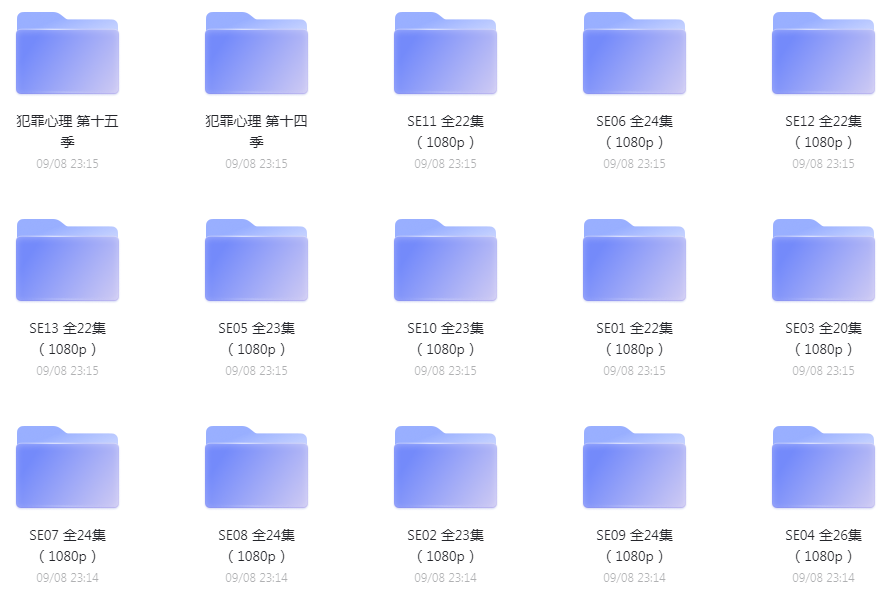Open folder SE07 全24集
The width and height of the screenshot is (894, 595).
pos(67,469)
